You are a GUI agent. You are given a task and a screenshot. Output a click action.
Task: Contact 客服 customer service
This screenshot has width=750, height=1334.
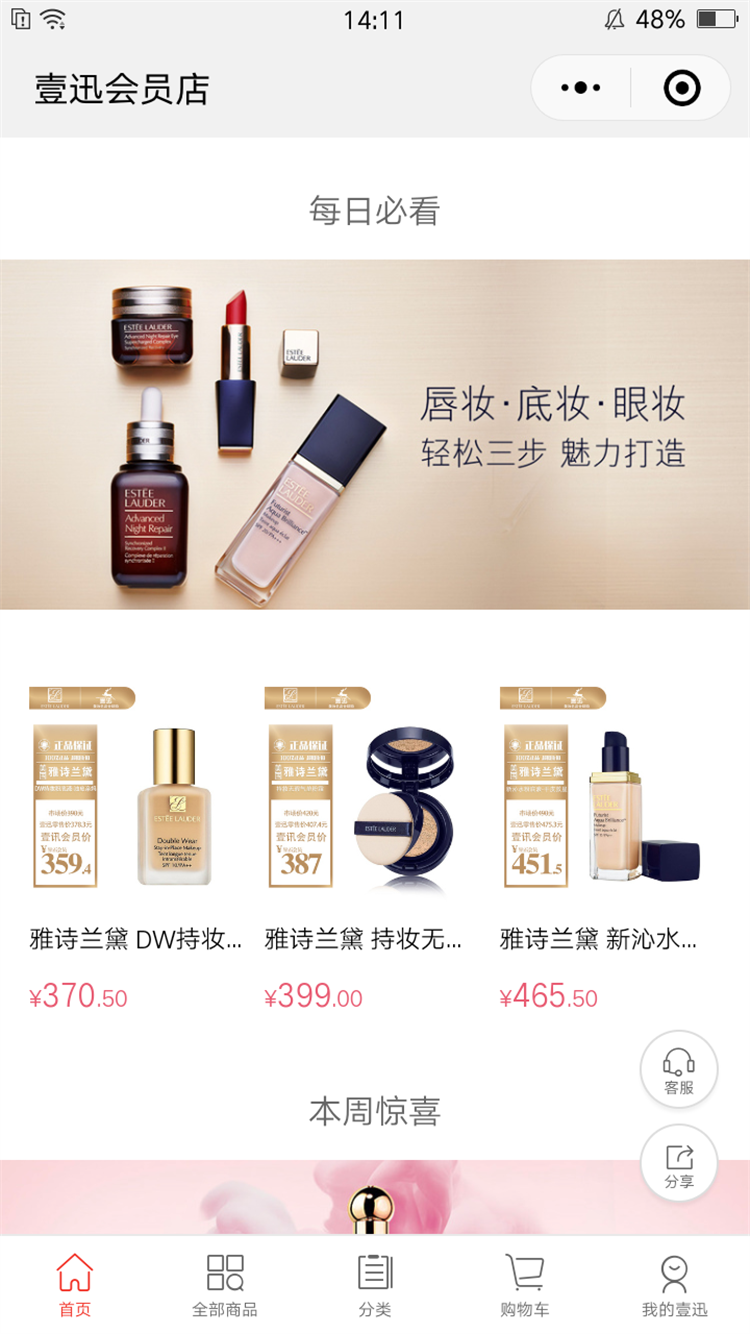coord(679,1069)
